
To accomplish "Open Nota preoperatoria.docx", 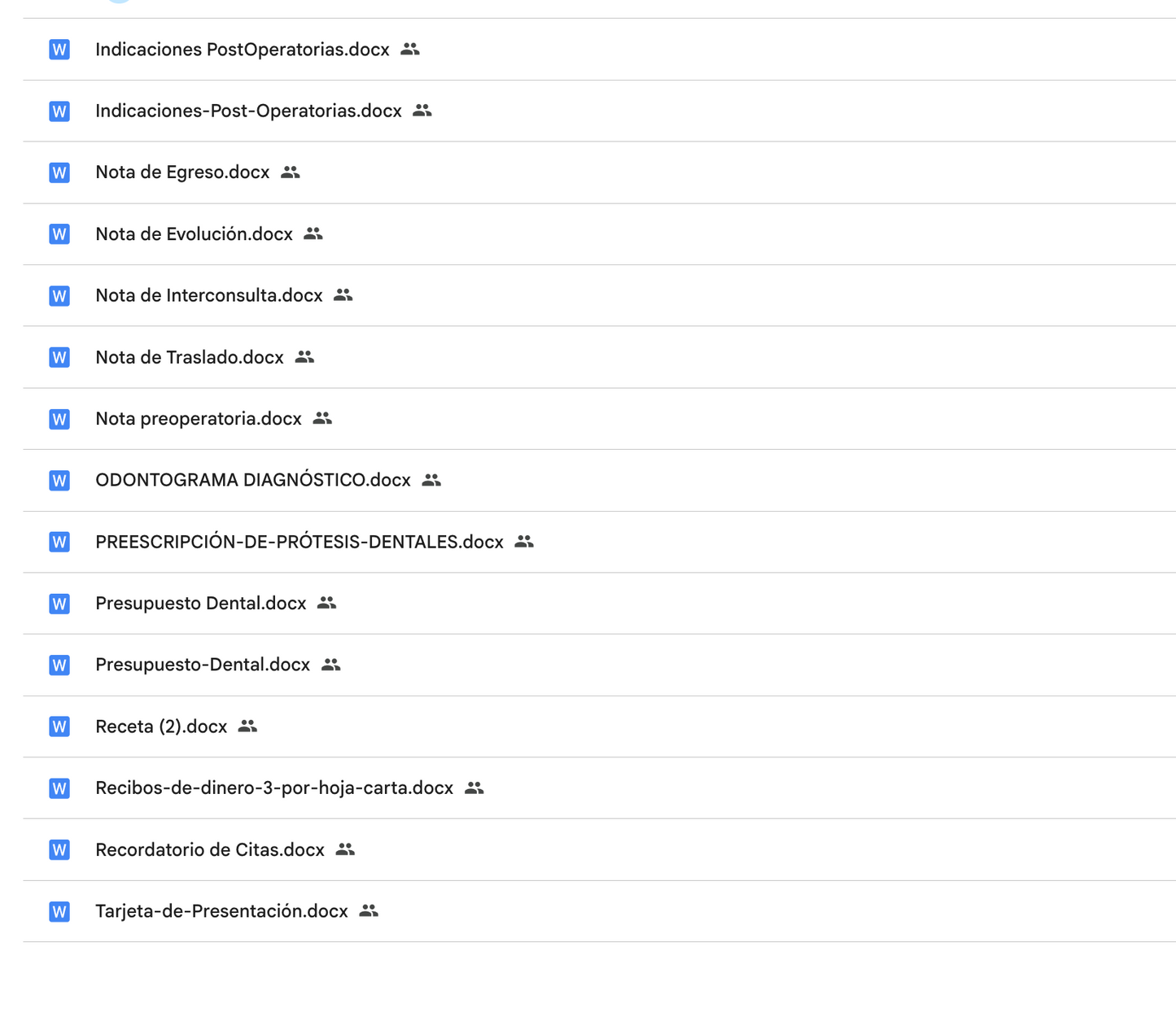I will click(x=198, y=419).
